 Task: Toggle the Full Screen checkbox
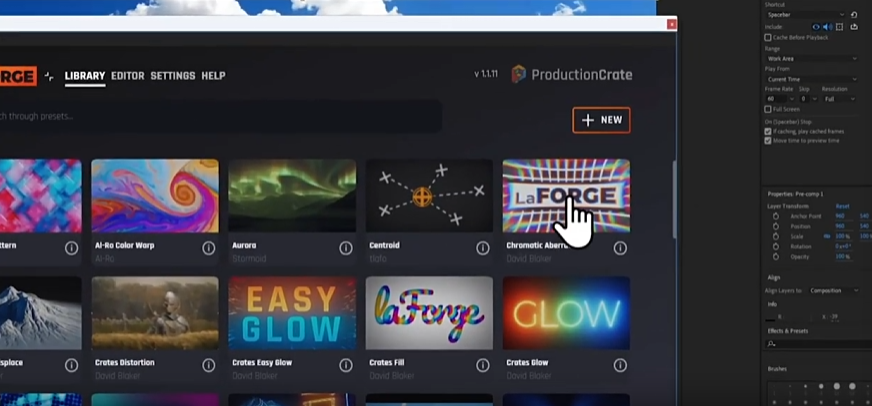pos(768,109)
